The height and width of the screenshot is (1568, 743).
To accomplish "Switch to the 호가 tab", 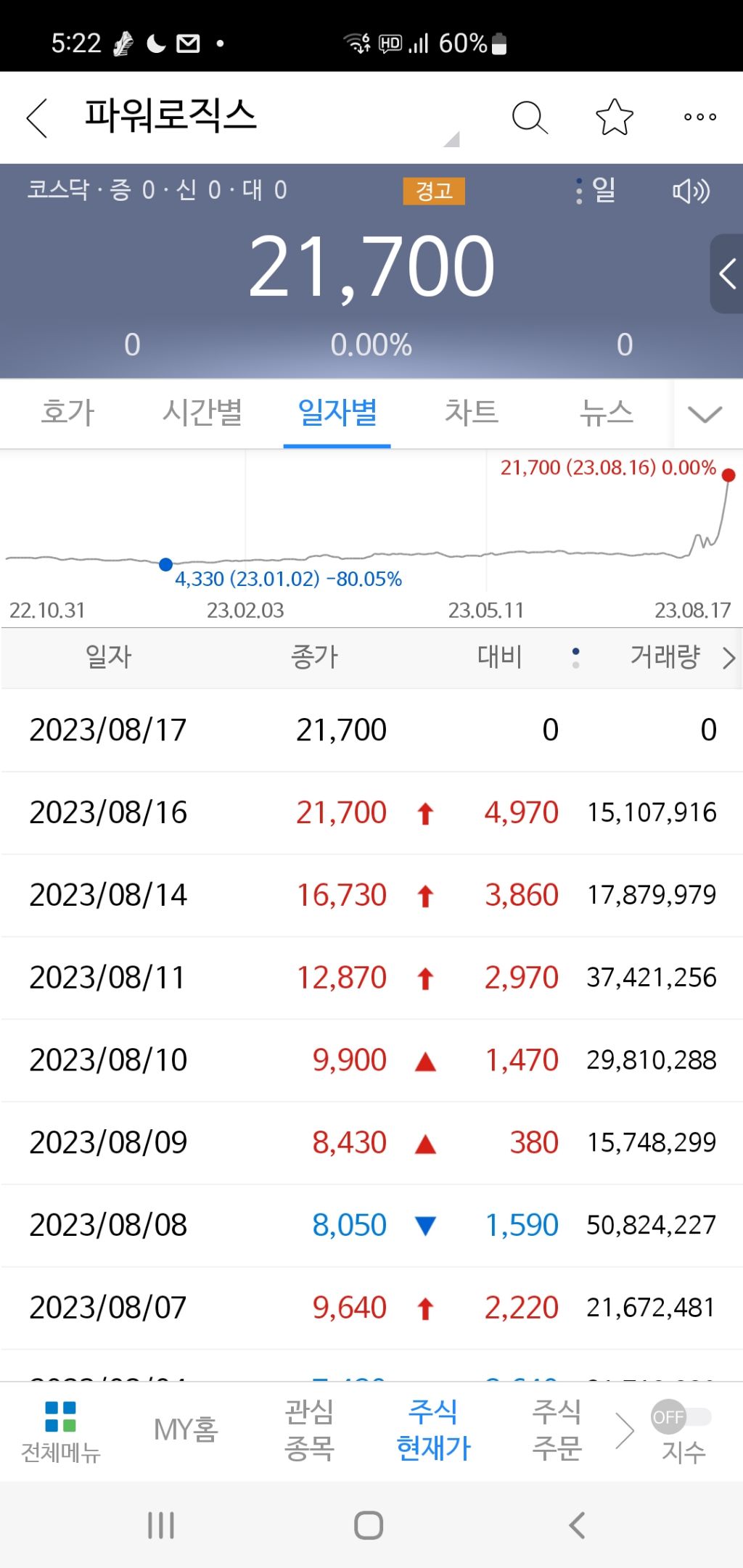I will [x=67, y=413].
